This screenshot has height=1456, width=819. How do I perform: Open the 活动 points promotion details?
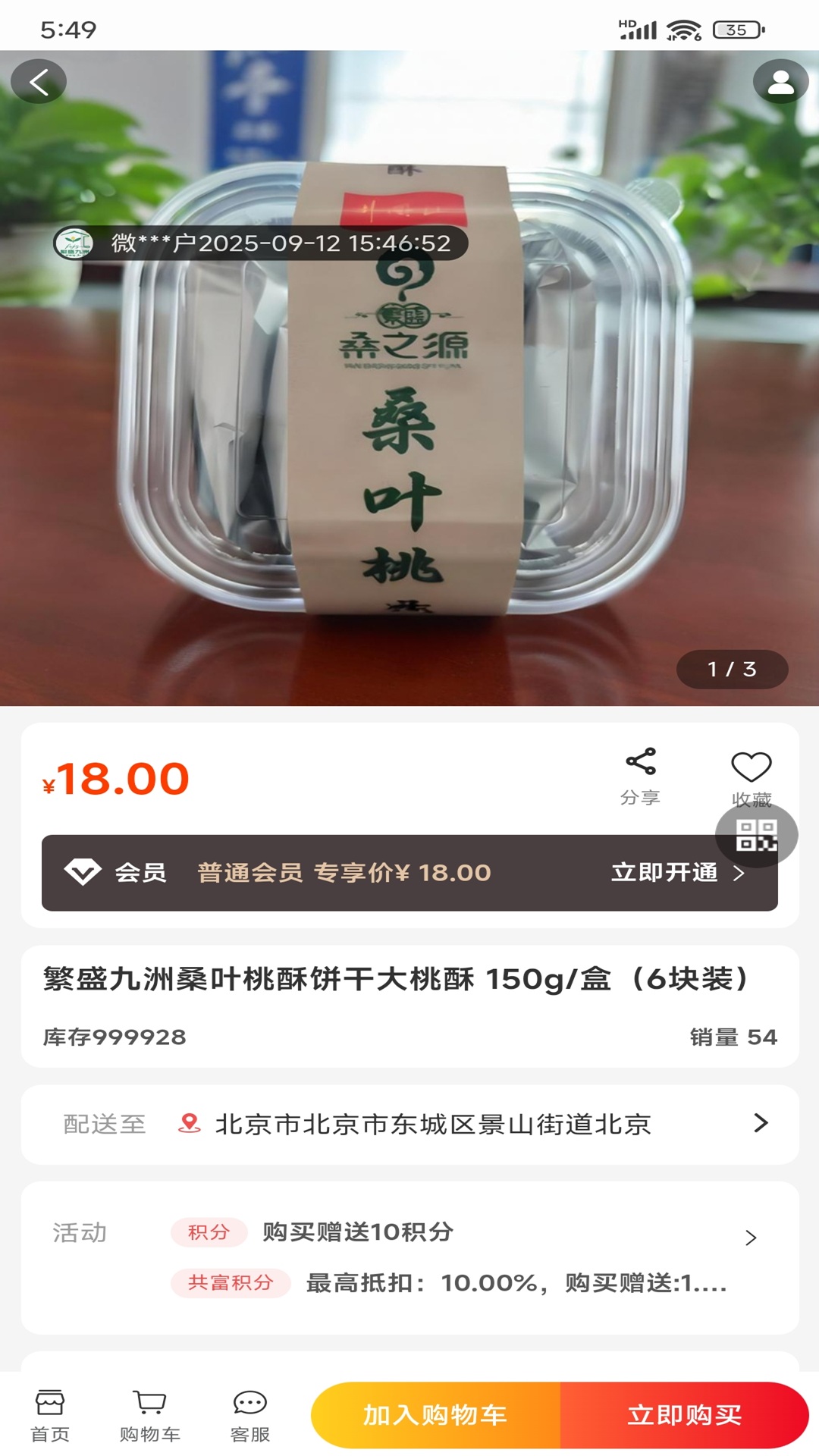(x=409, y=1257)
